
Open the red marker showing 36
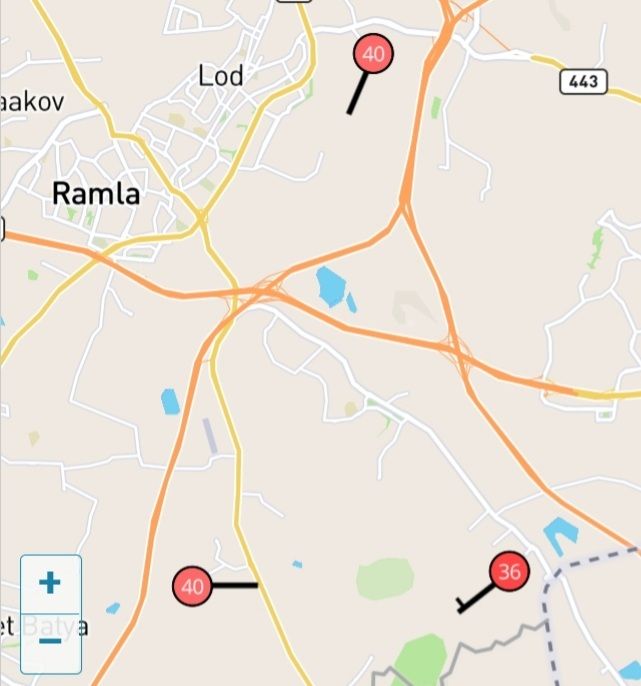[510, 572]
